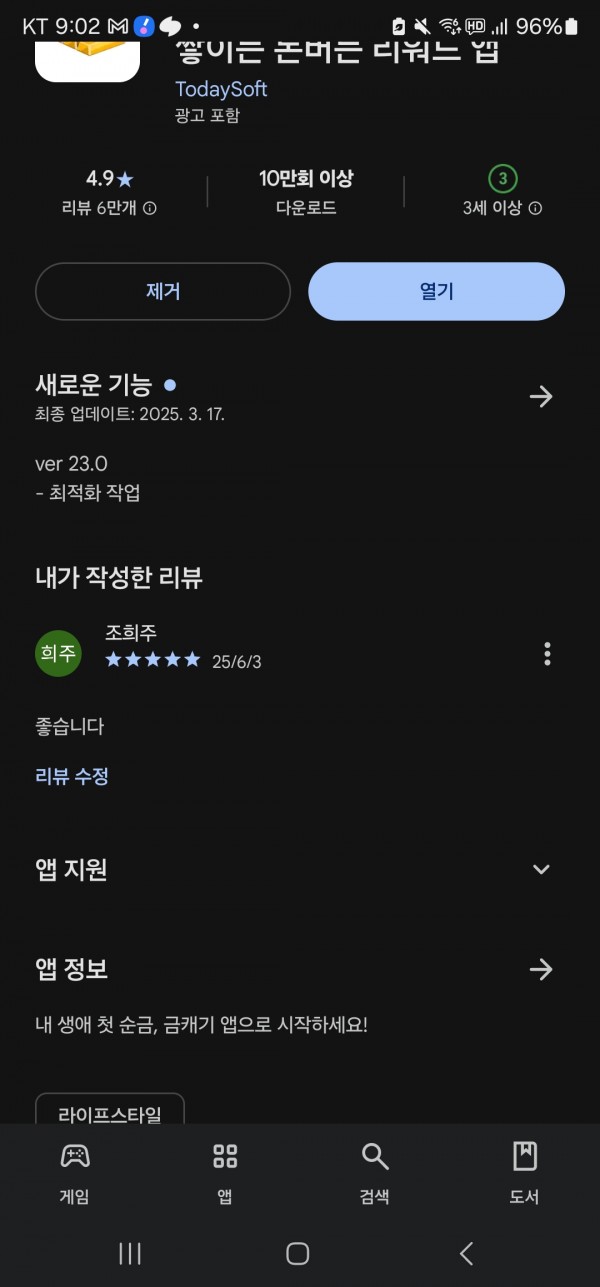
Task: Open the TodaySoft developer page
Action: [221, 89]
